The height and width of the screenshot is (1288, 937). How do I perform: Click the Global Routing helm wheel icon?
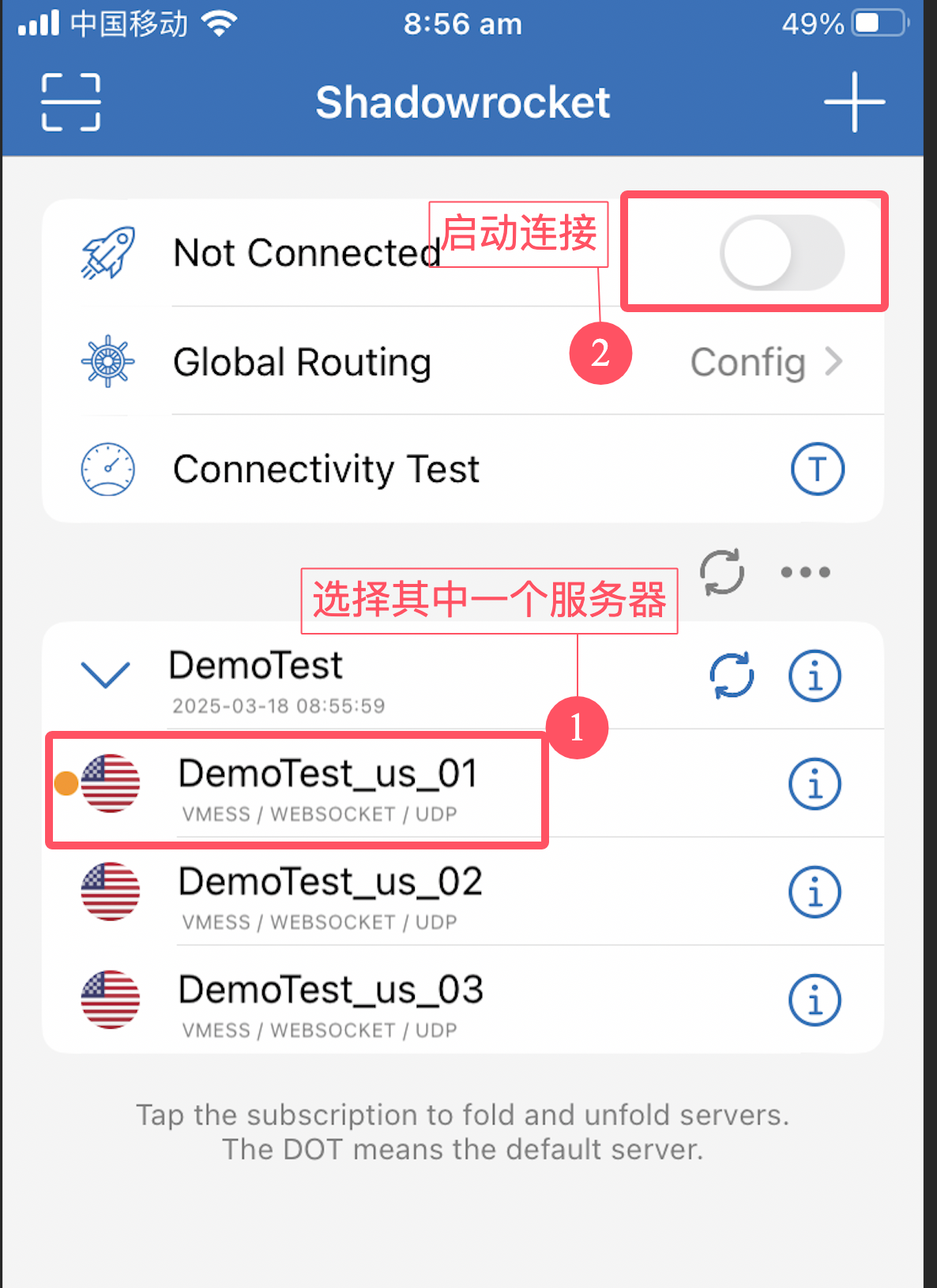click(109, 362)
